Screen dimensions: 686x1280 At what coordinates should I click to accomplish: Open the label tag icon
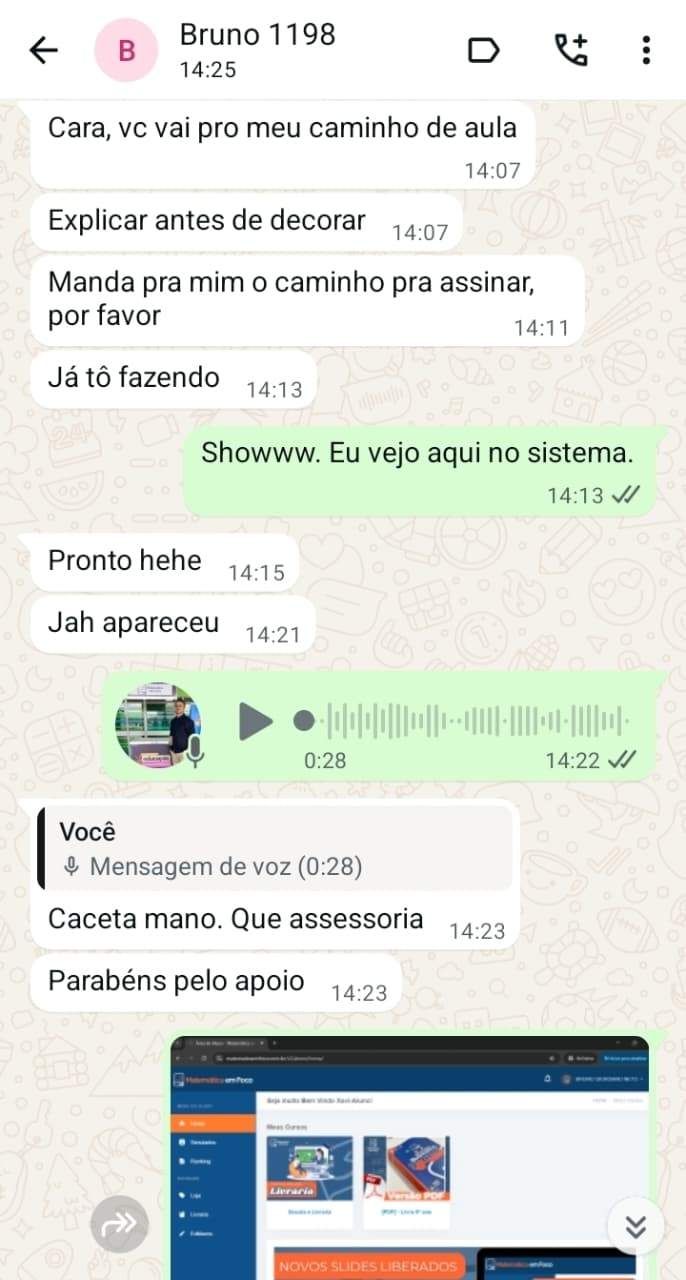[484, 50]
